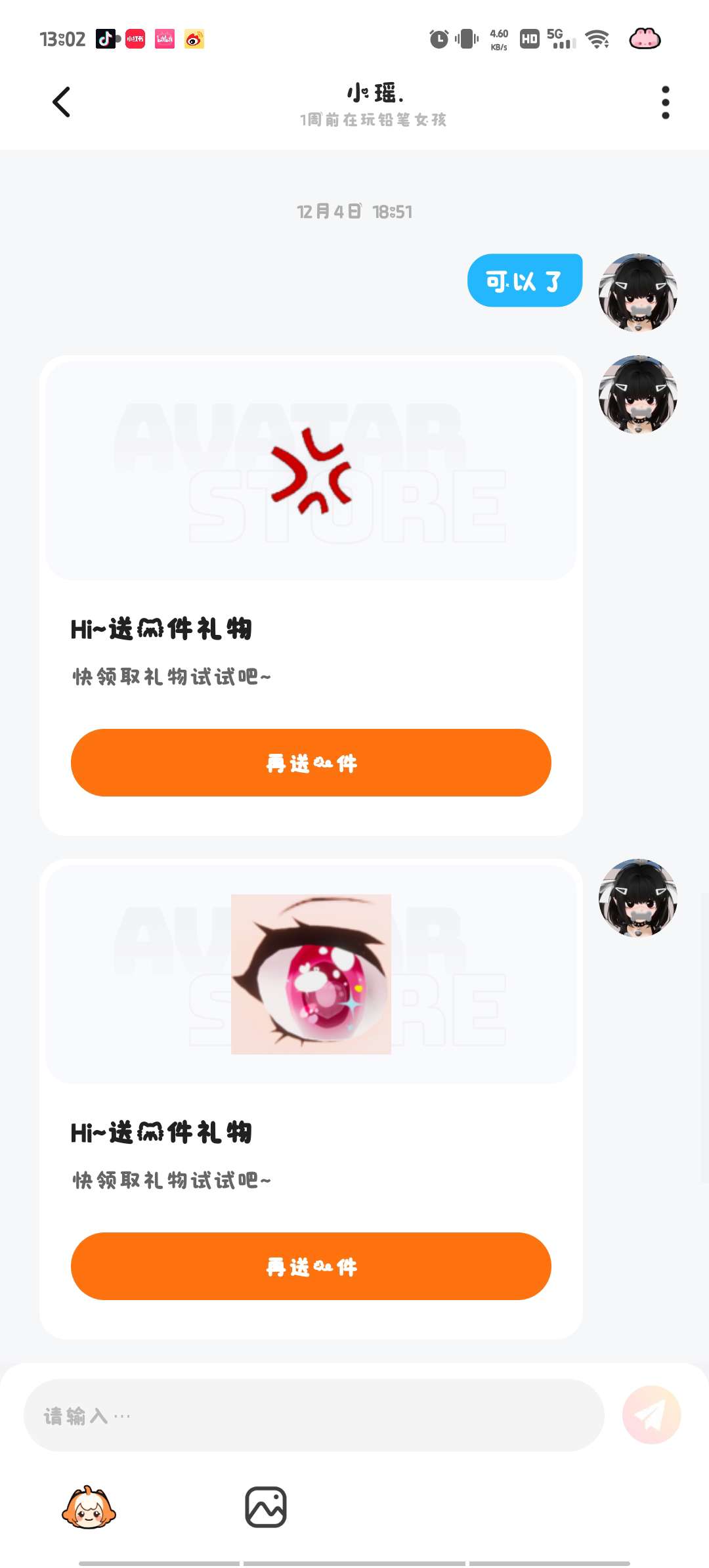The image size is (709, 1568).
Task: Open the avatar sticker picker
Action: 89,1508
